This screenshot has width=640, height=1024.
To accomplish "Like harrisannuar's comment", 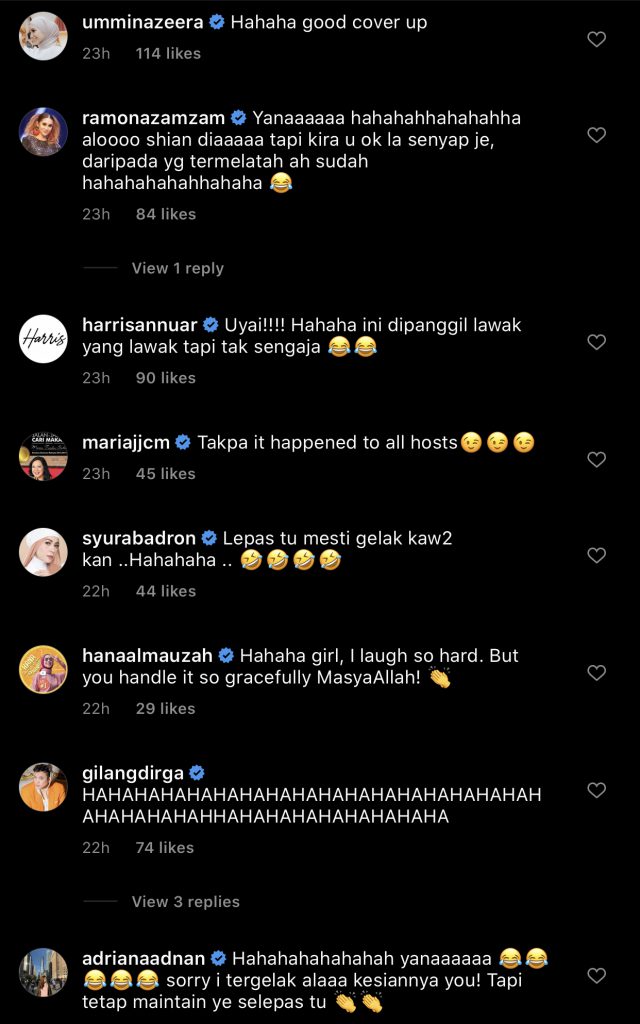I will coord(596,342).
